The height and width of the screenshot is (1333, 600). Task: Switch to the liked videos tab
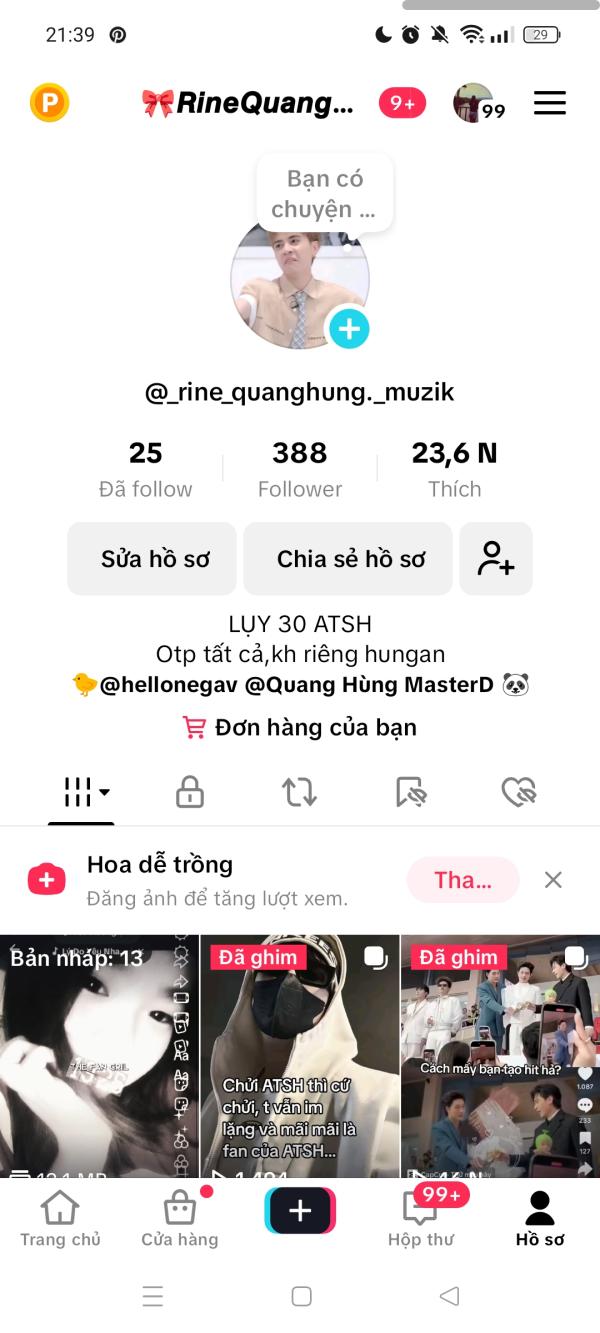pyautogui.click(x=519, y=792)
